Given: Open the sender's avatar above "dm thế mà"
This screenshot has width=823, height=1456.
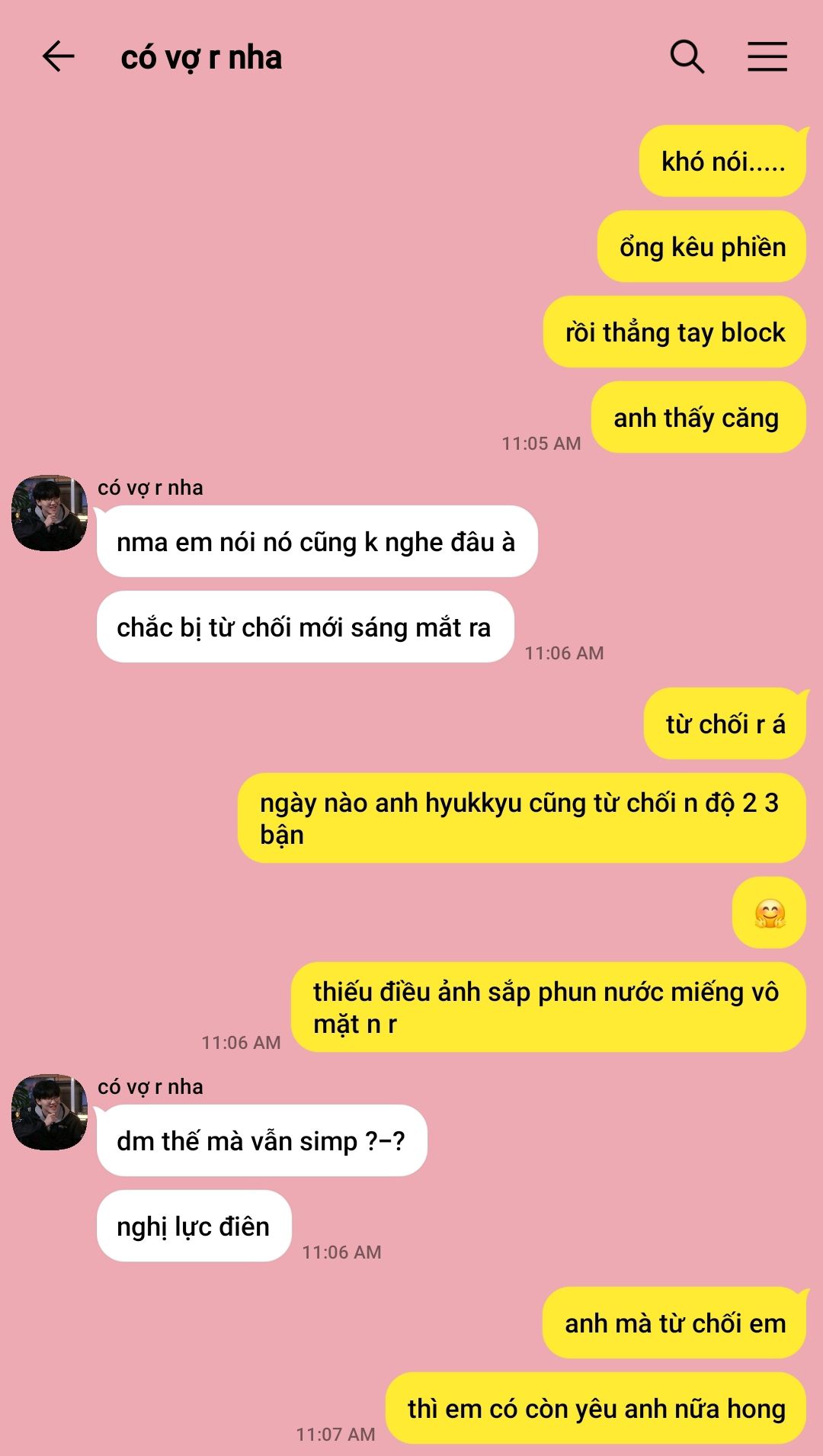Looking at the screenshot, I should (x=50, y=1112).
